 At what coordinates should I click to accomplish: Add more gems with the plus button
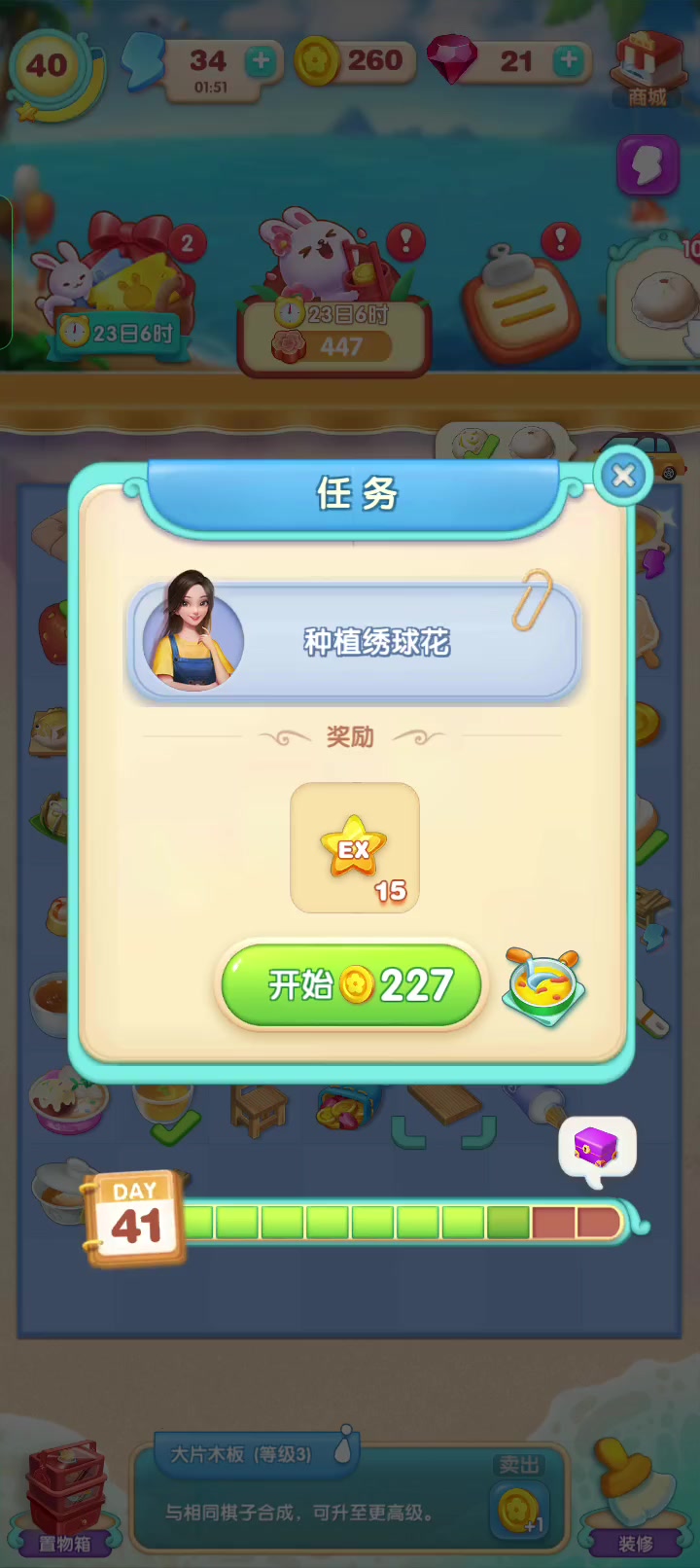[569, 61]
